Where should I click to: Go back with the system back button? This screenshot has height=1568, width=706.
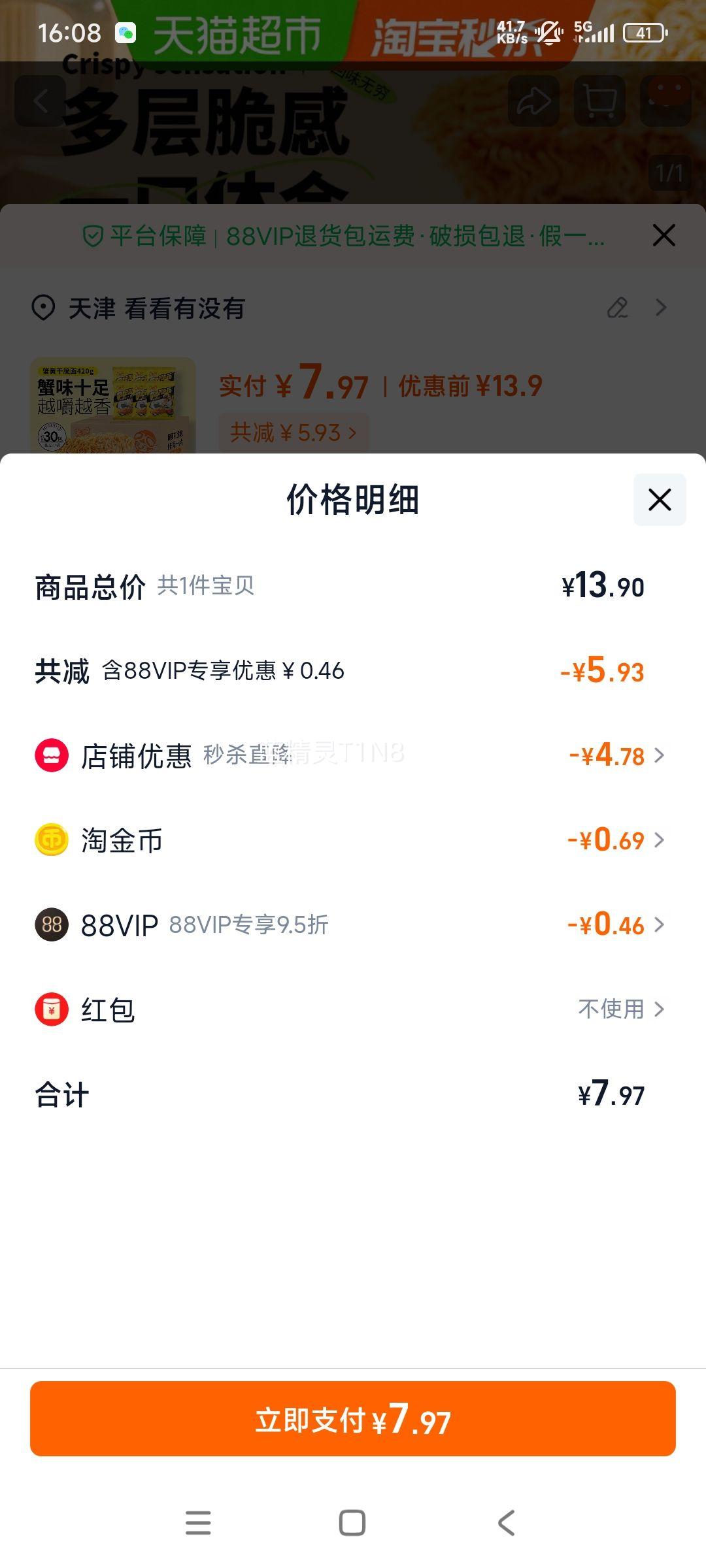(x=507, y=1522)
